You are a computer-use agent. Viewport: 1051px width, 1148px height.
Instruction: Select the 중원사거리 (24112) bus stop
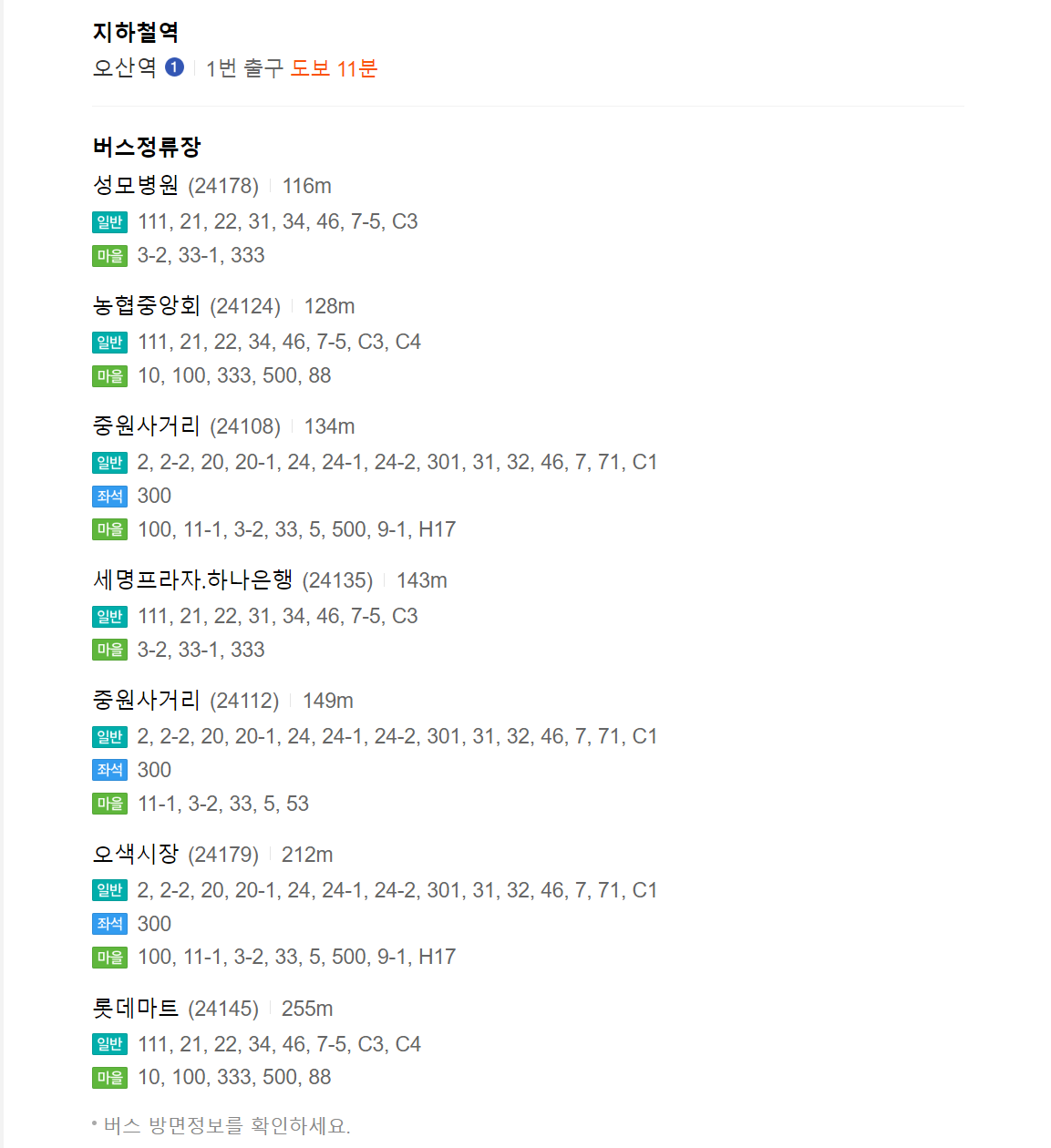[146, 700]
